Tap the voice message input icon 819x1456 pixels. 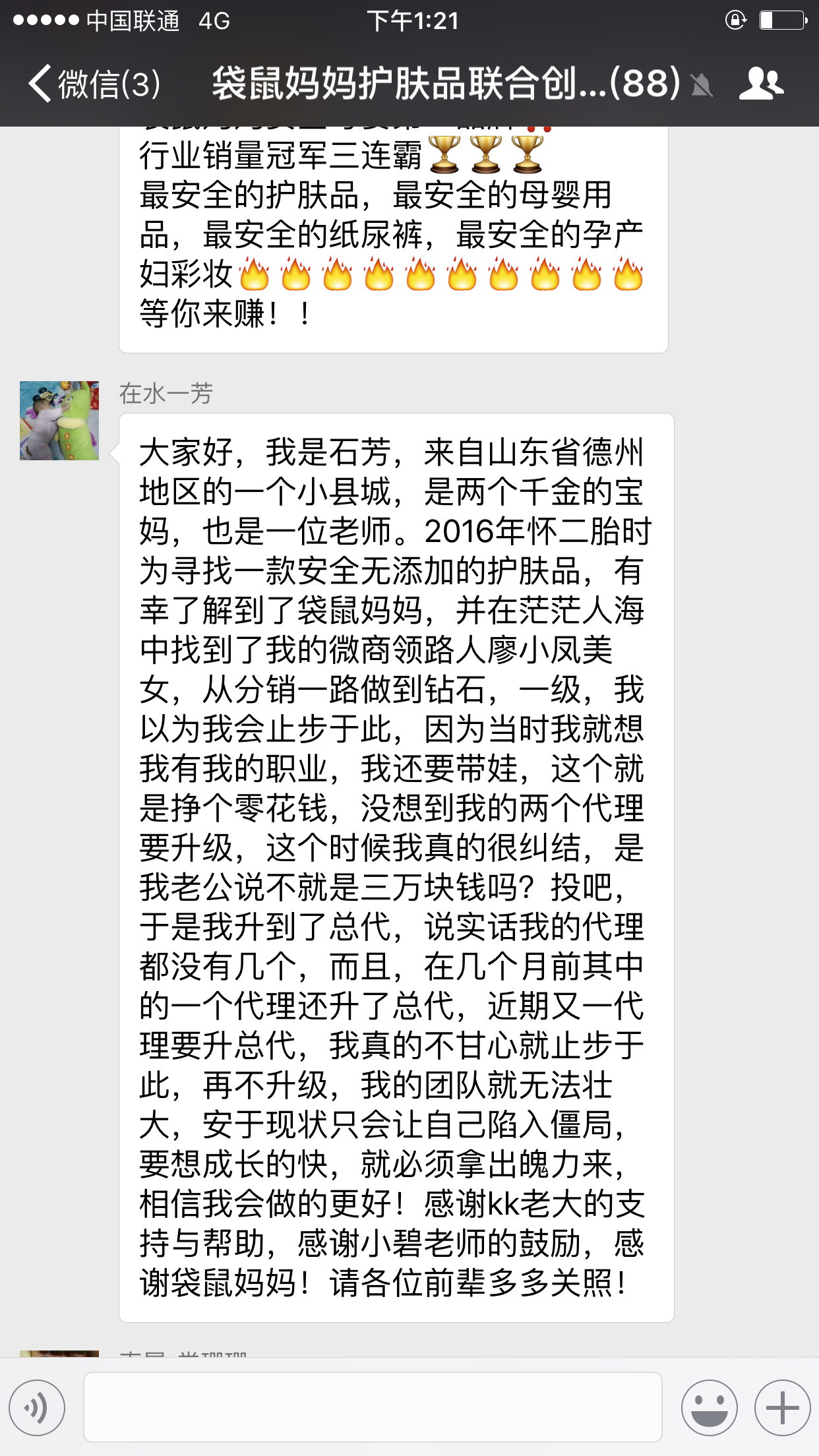pos(38,1407)
